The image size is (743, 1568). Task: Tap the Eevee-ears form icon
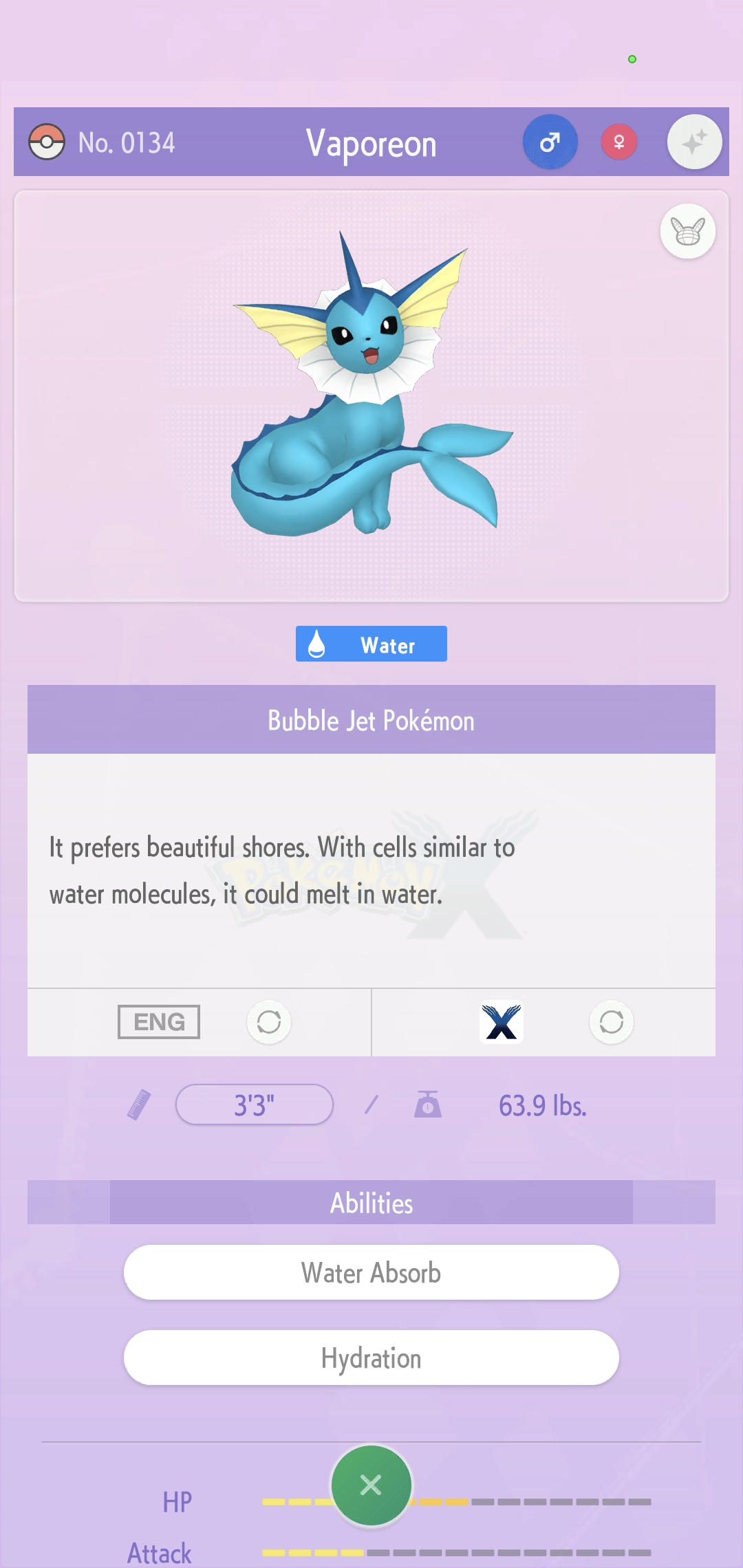(x=687, y=232)
